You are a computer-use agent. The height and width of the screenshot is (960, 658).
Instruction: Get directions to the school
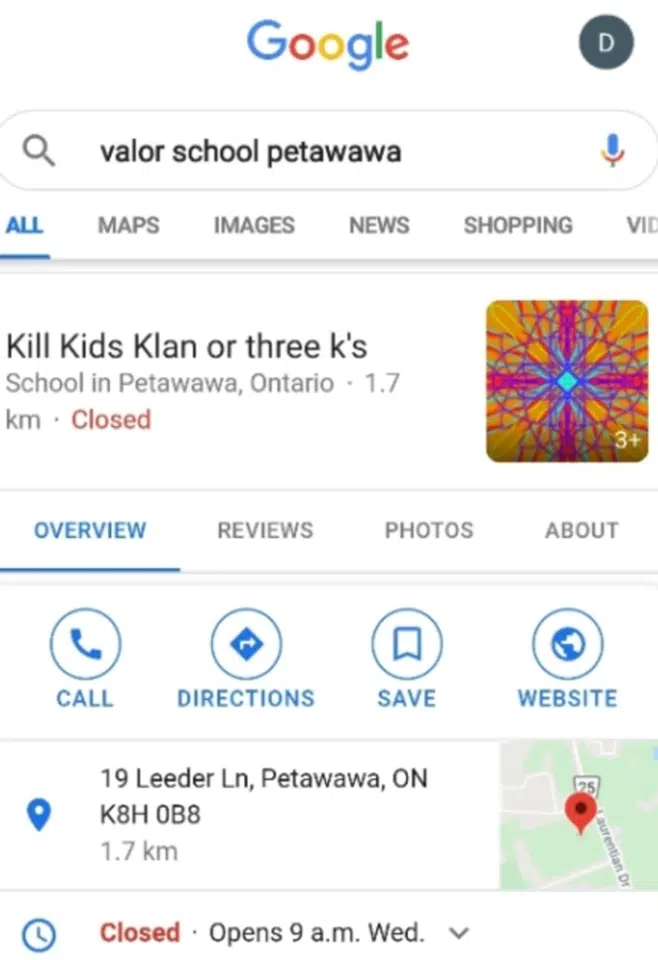246,658
